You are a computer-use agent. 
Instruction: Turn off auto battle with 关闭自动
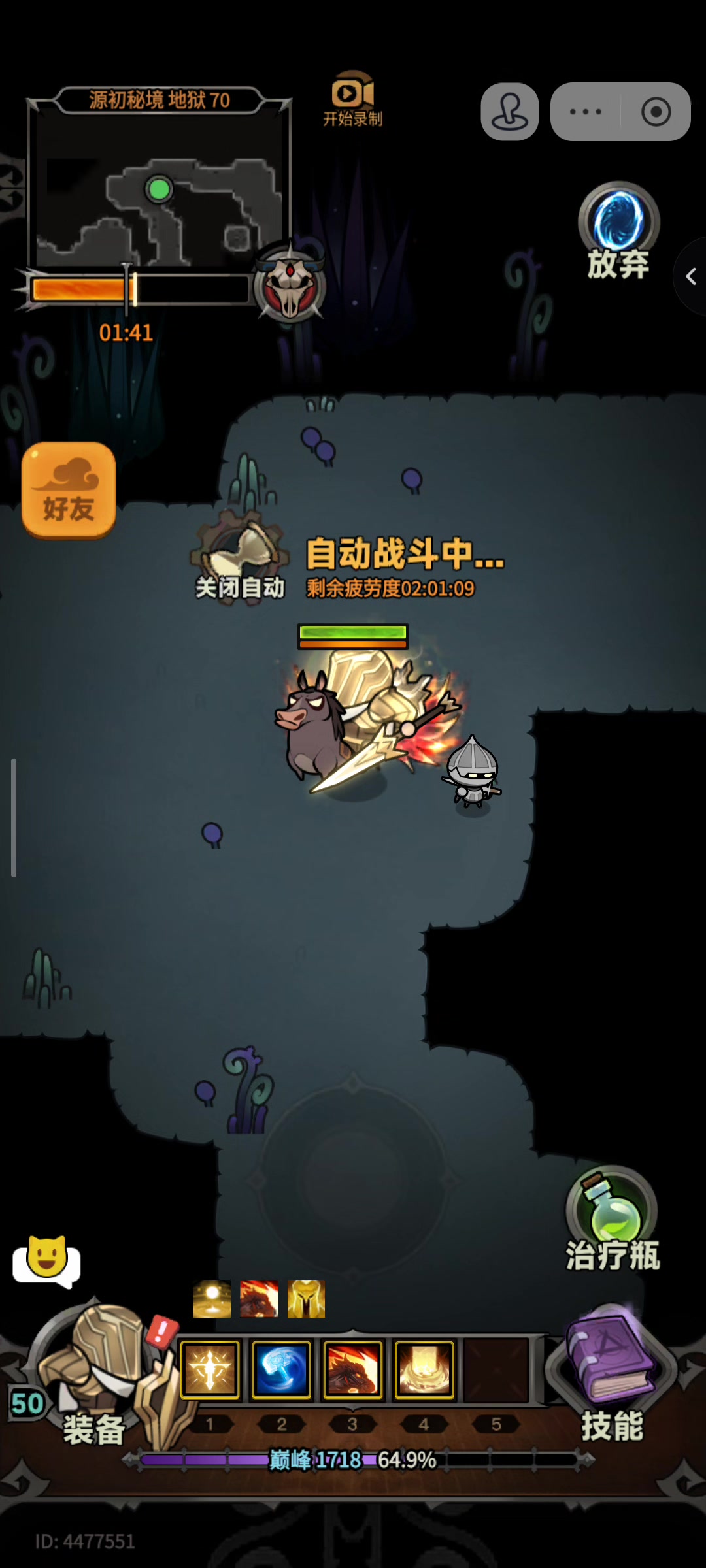pos(240,557)
